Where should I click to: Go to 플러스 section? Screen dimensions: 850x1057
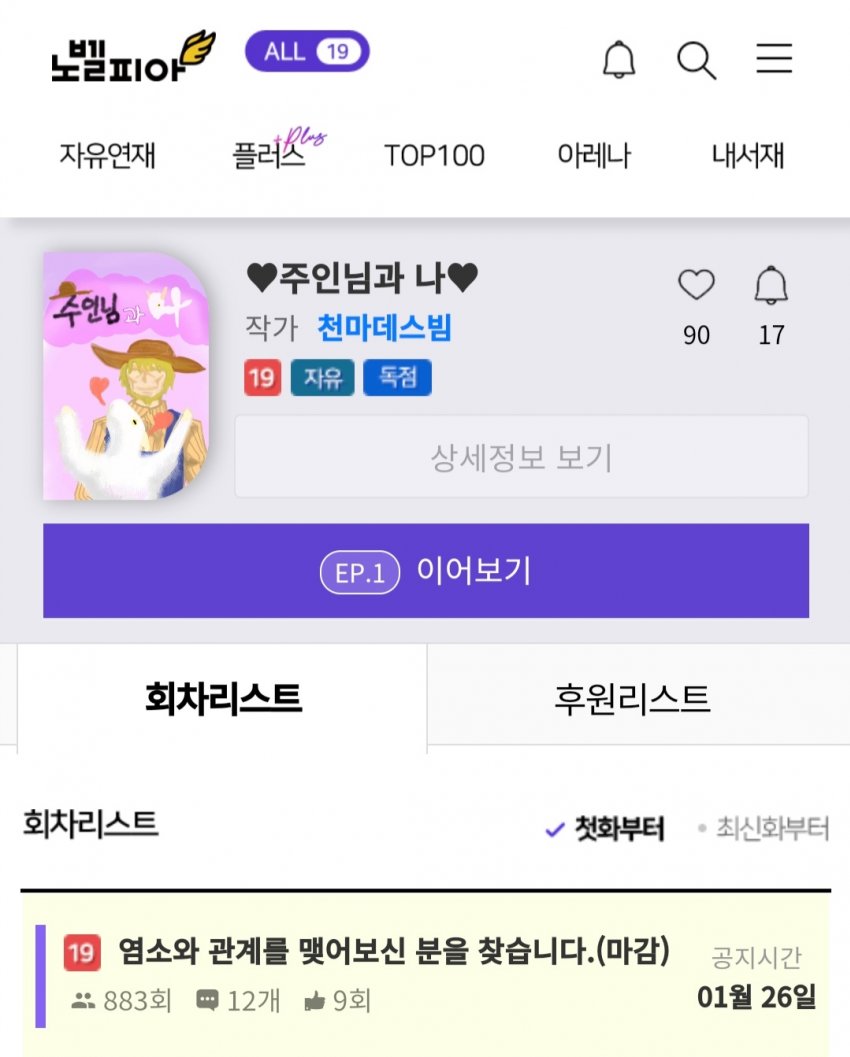tap(270, 156)
